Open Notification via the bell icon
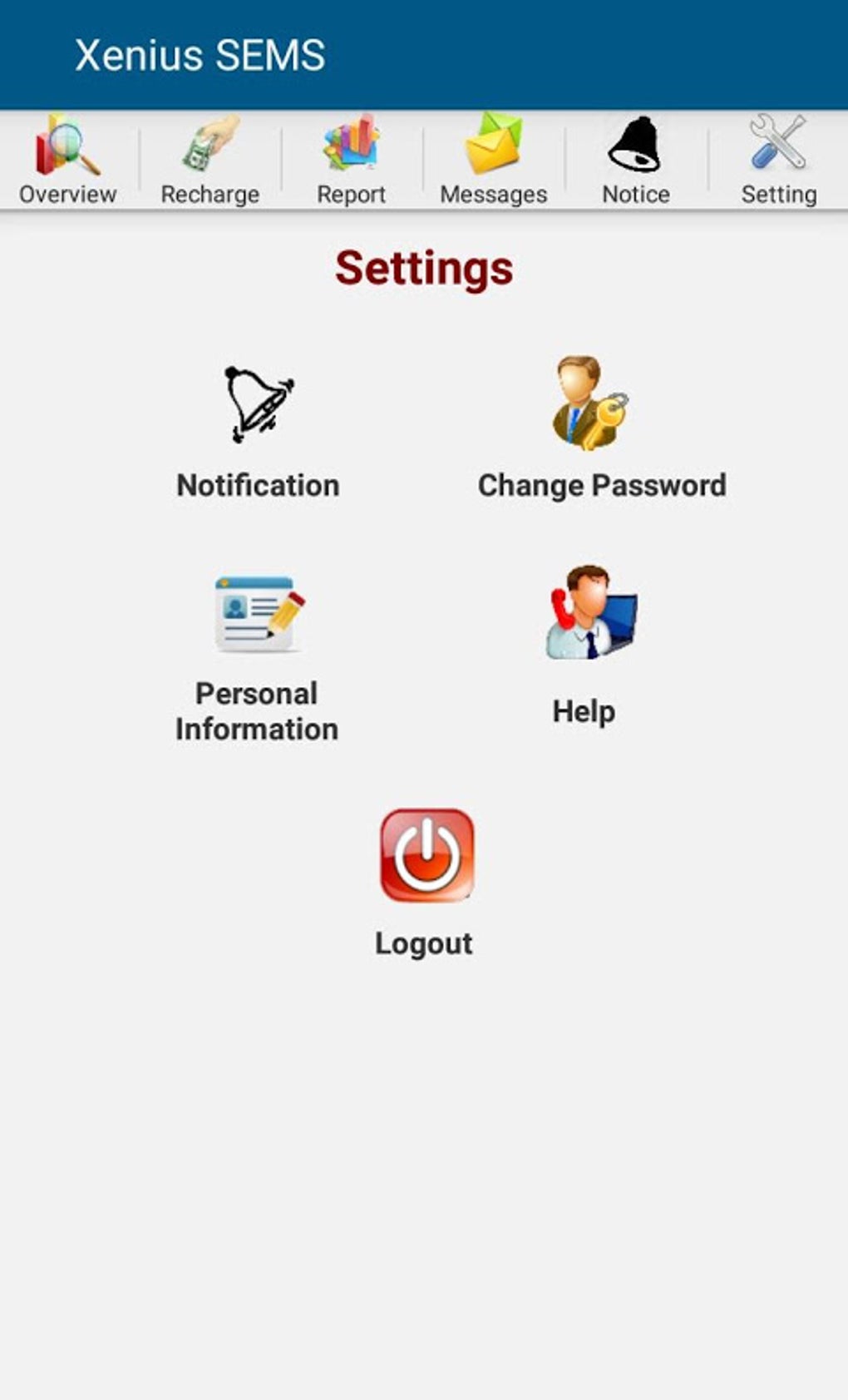Image resolution: width=848 pixels, height=1400 pixels. [x=257, y=403]
